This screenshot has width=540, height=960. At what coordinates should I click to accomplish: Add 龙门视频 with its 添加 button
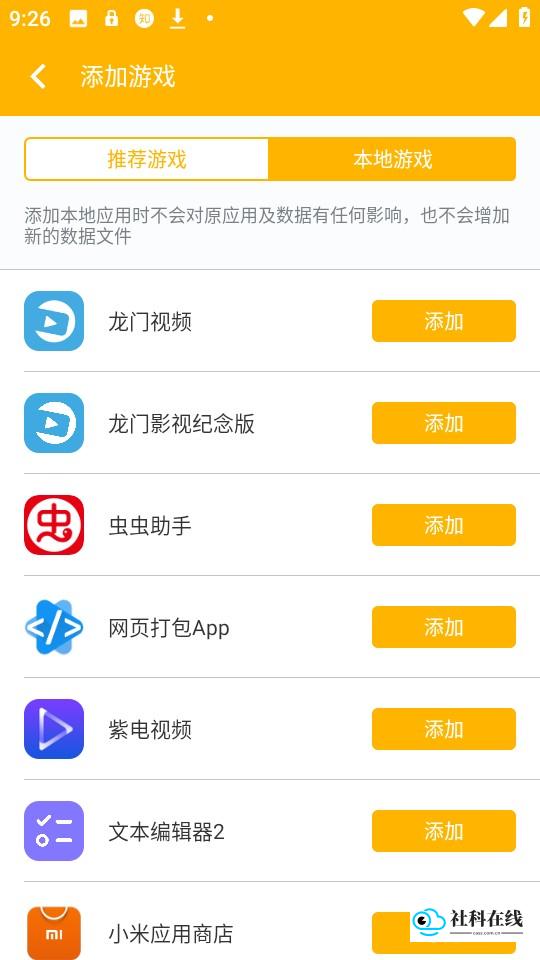coord(444,321)
